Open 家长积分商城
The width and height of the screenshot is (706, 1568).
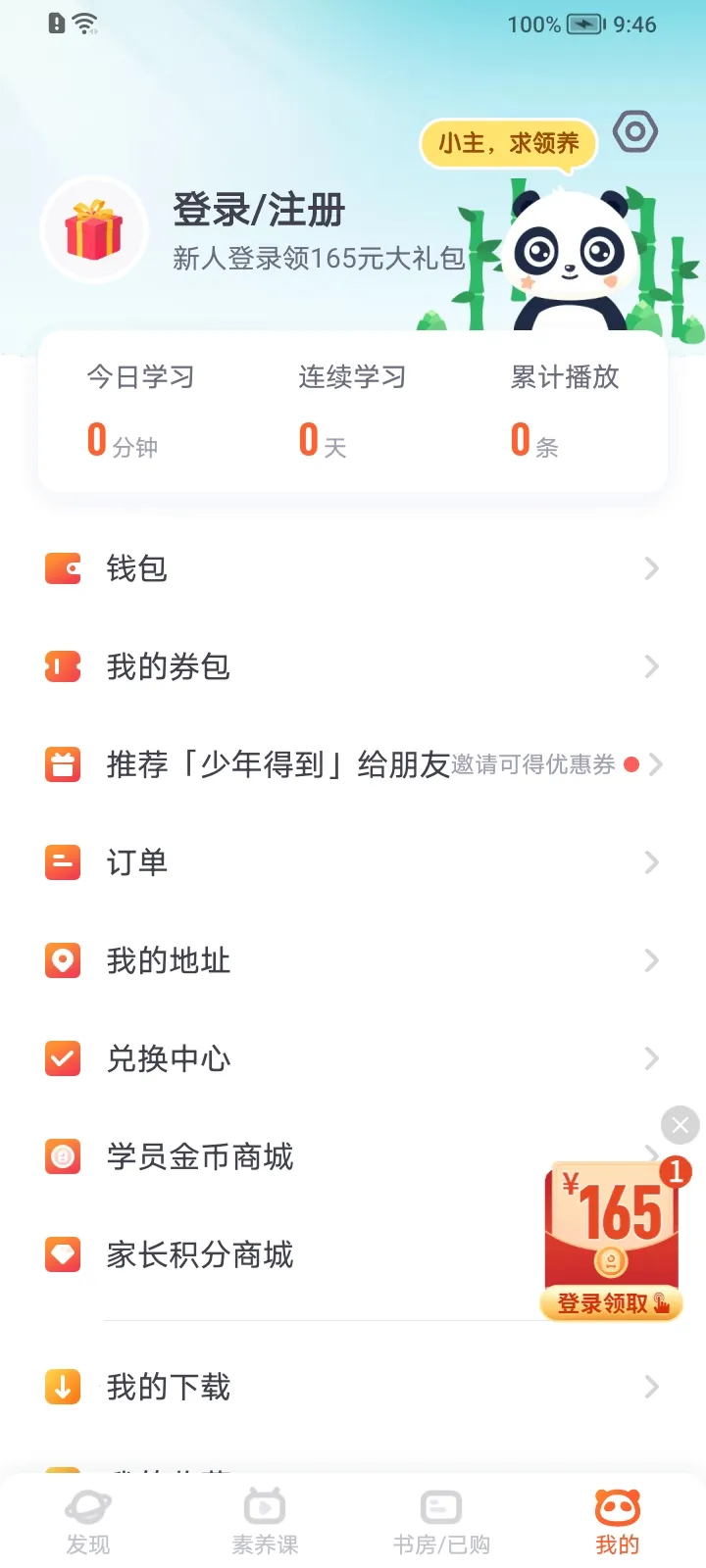coord(294,1254)
